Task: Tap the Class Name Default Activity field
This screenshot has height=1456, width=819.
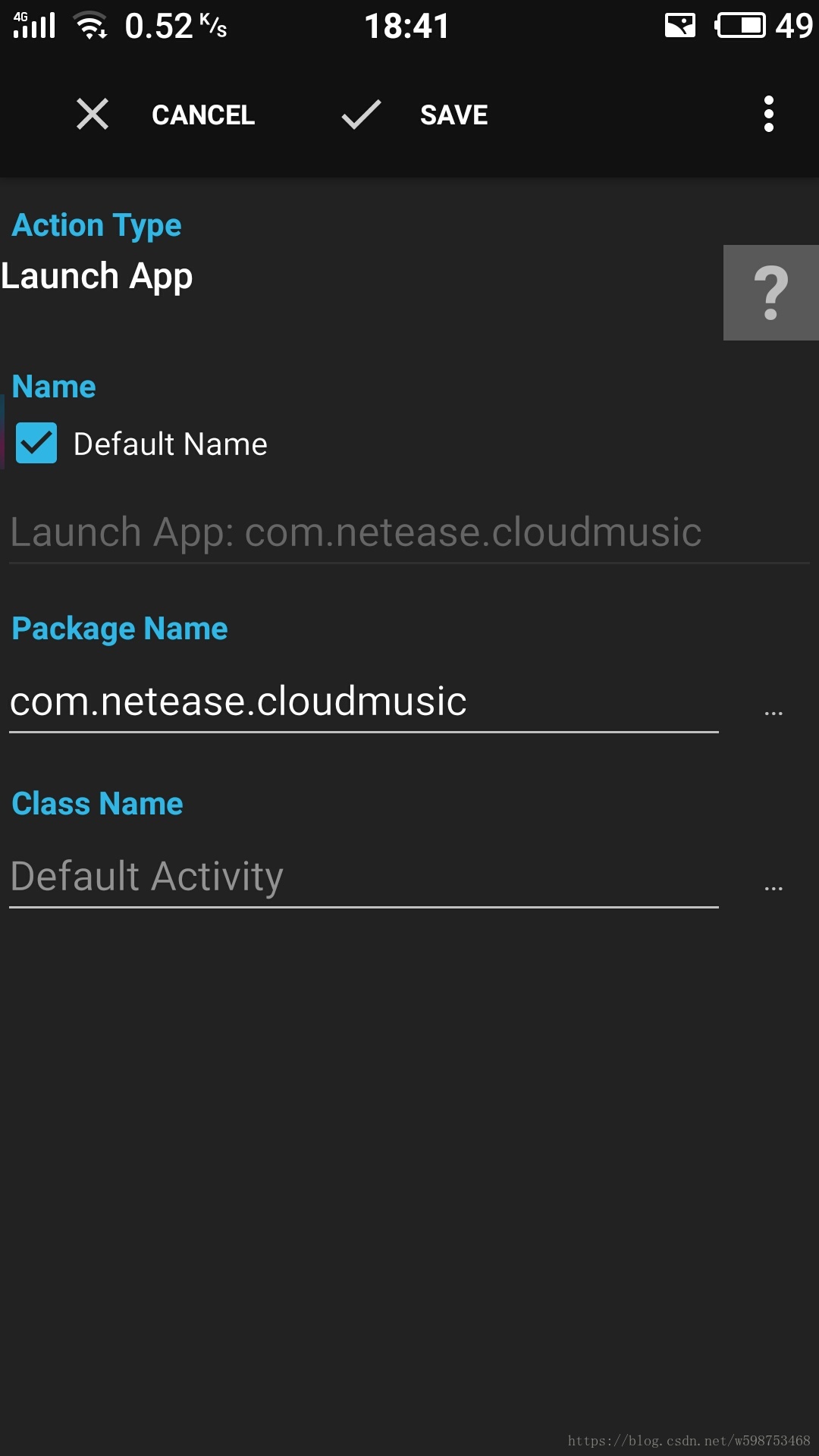Action: 364,877
